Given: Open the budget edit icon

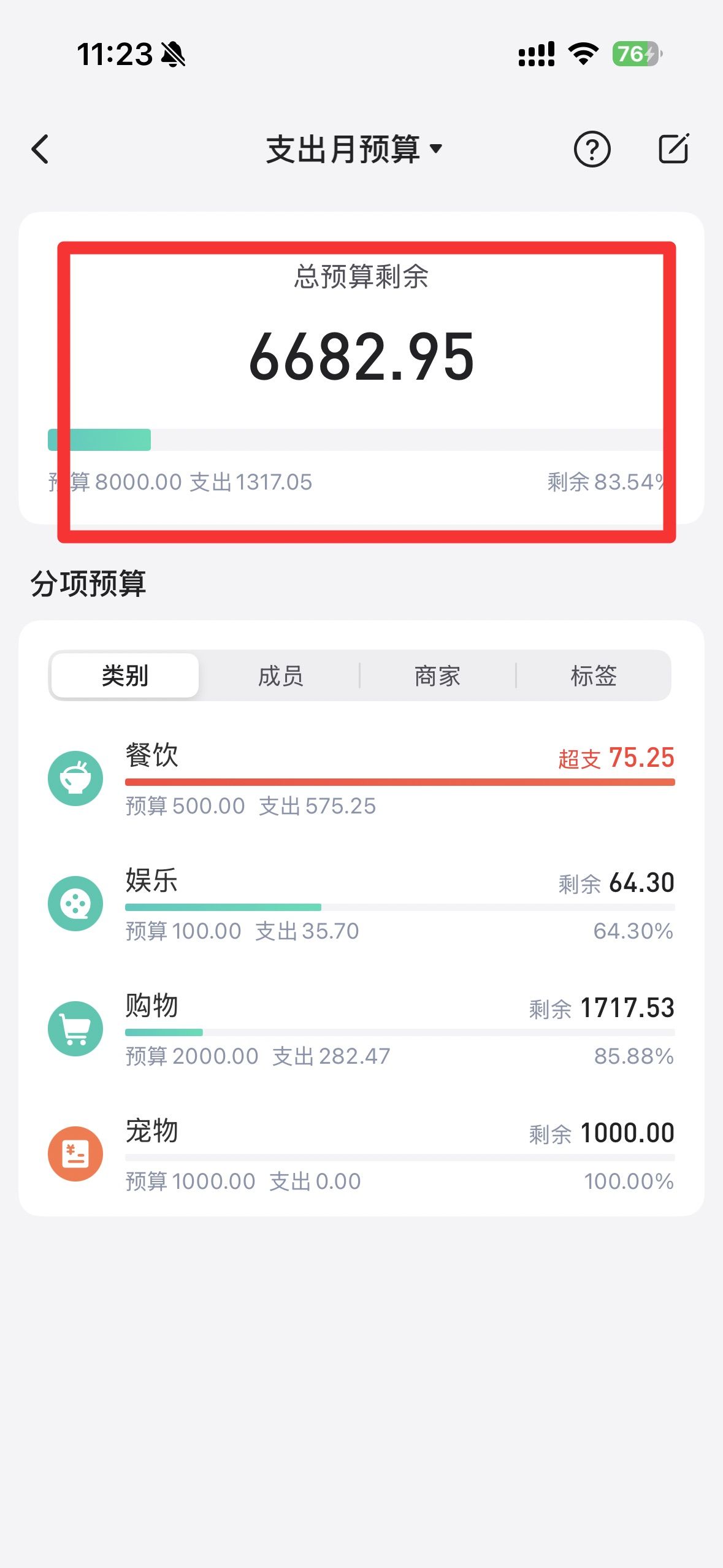Looking at the screenshot, I should [675, 148].
